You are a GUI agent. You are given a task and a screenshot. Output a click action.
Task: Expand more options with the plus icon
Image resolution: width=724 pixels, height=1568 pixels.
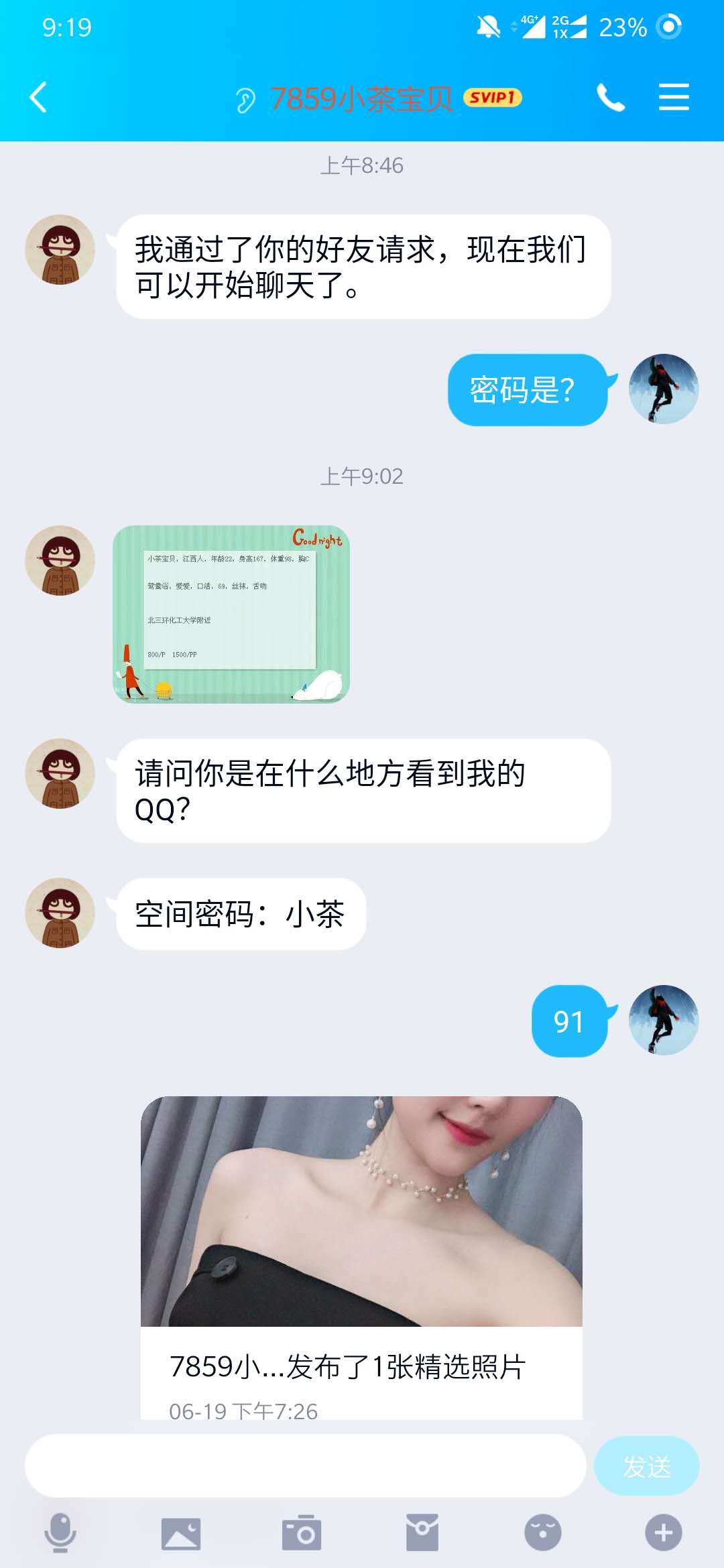tap(663, 1532)
